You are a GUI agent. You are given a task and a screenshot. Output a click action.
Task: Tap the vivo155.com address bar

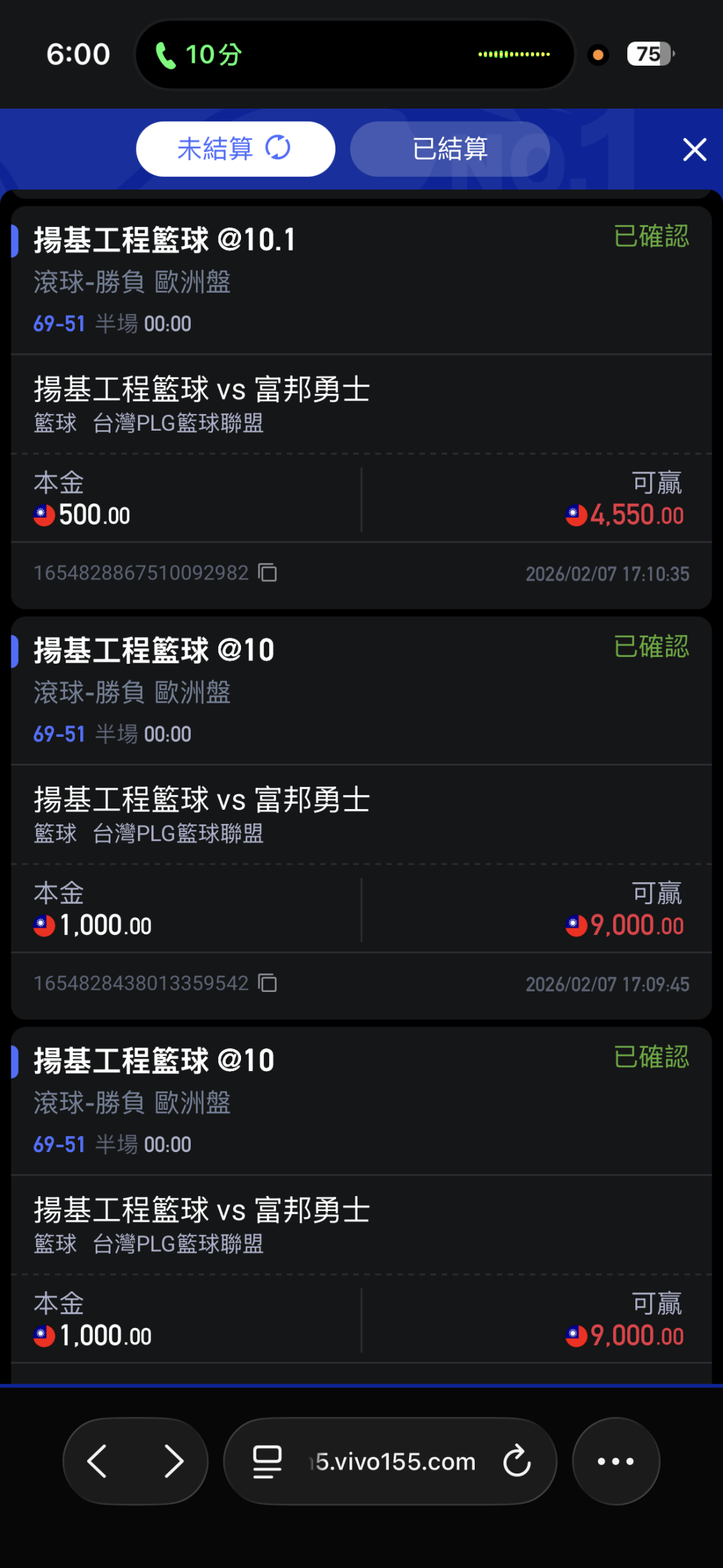click(x=395, y=1461)
